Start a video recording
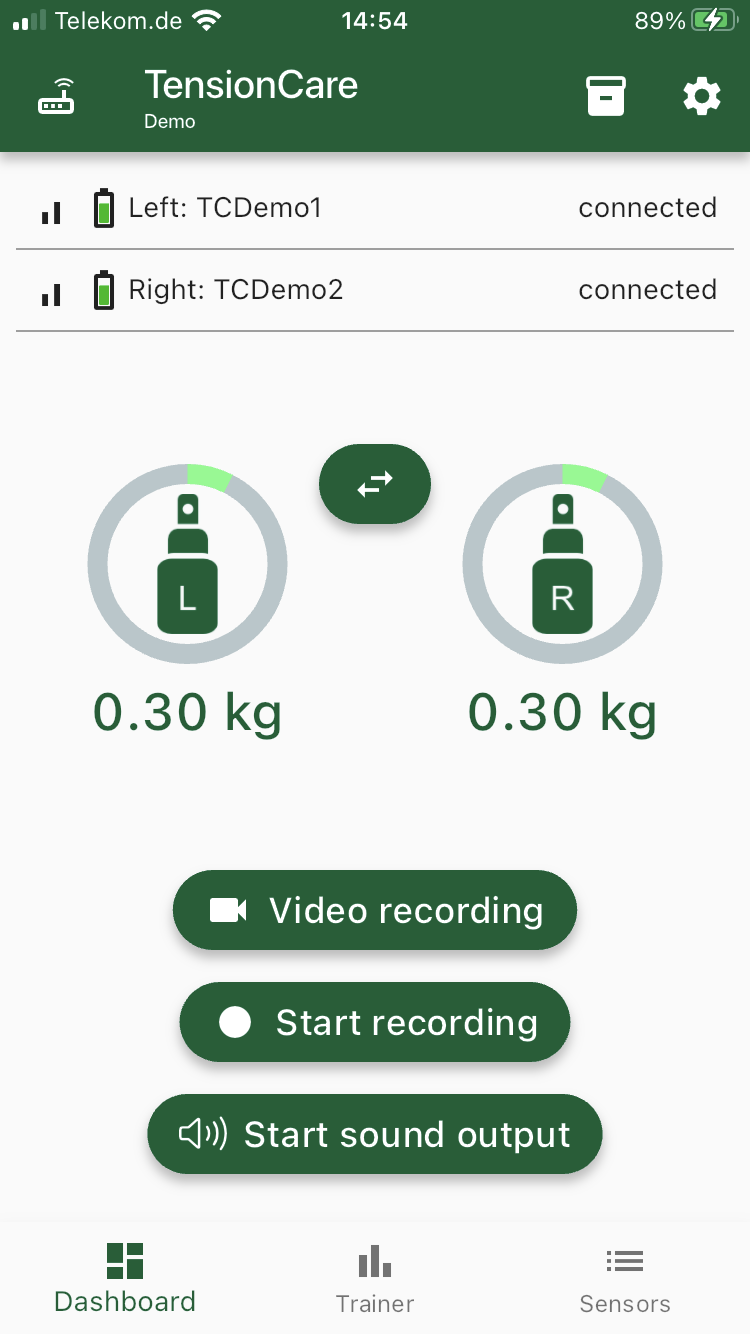Screen dimensions: 750x1334 coord(374,910)
